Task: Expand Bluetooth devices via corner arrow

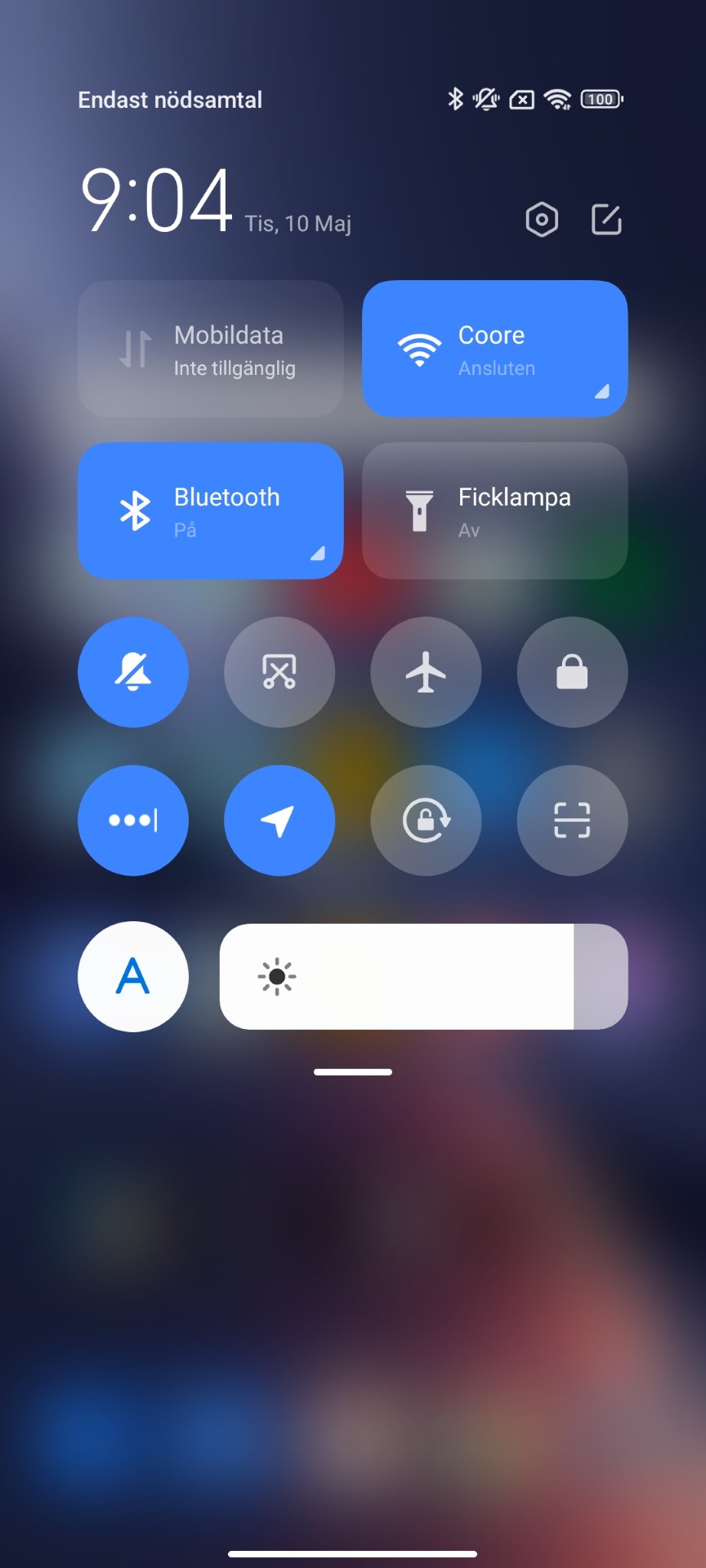Action: coord(318,554)
